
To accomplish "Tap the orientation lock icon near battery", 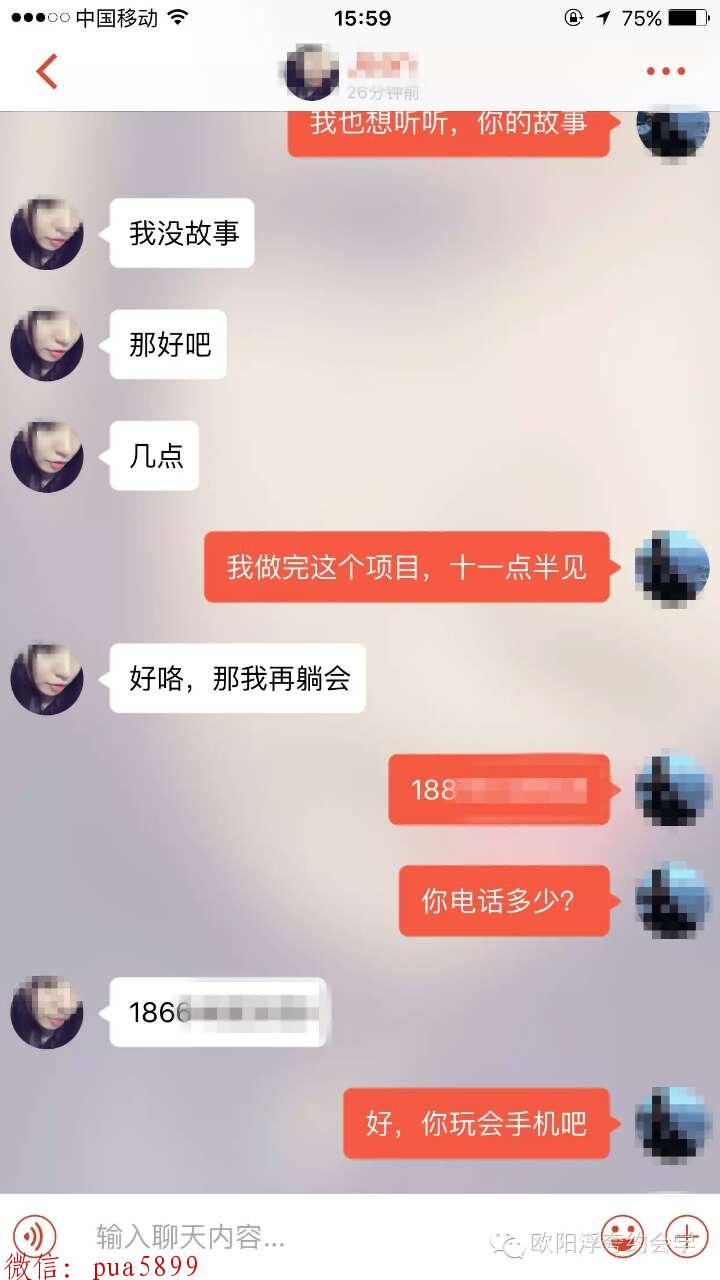I will 571,16.
